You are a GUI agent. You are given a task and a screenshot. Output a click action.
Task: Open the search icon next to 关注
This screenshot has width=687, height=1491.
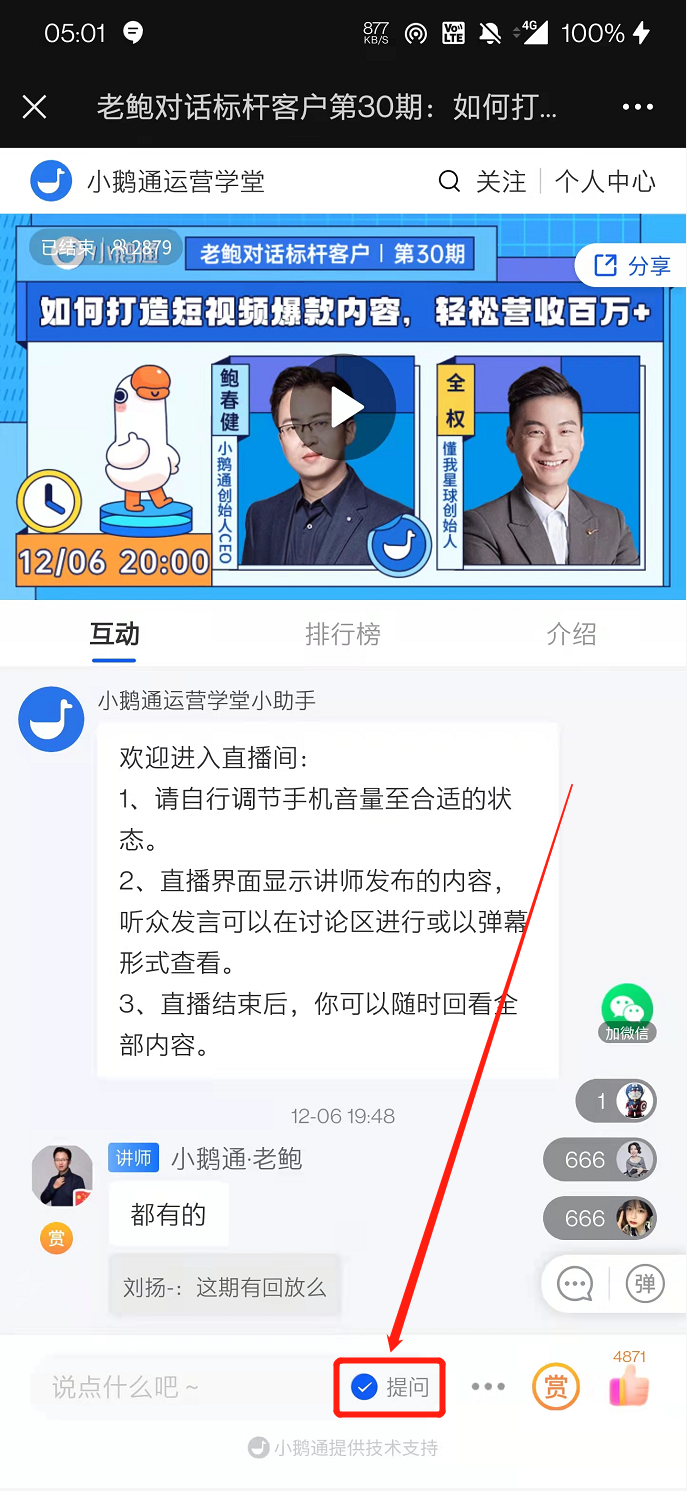(450, 181)
